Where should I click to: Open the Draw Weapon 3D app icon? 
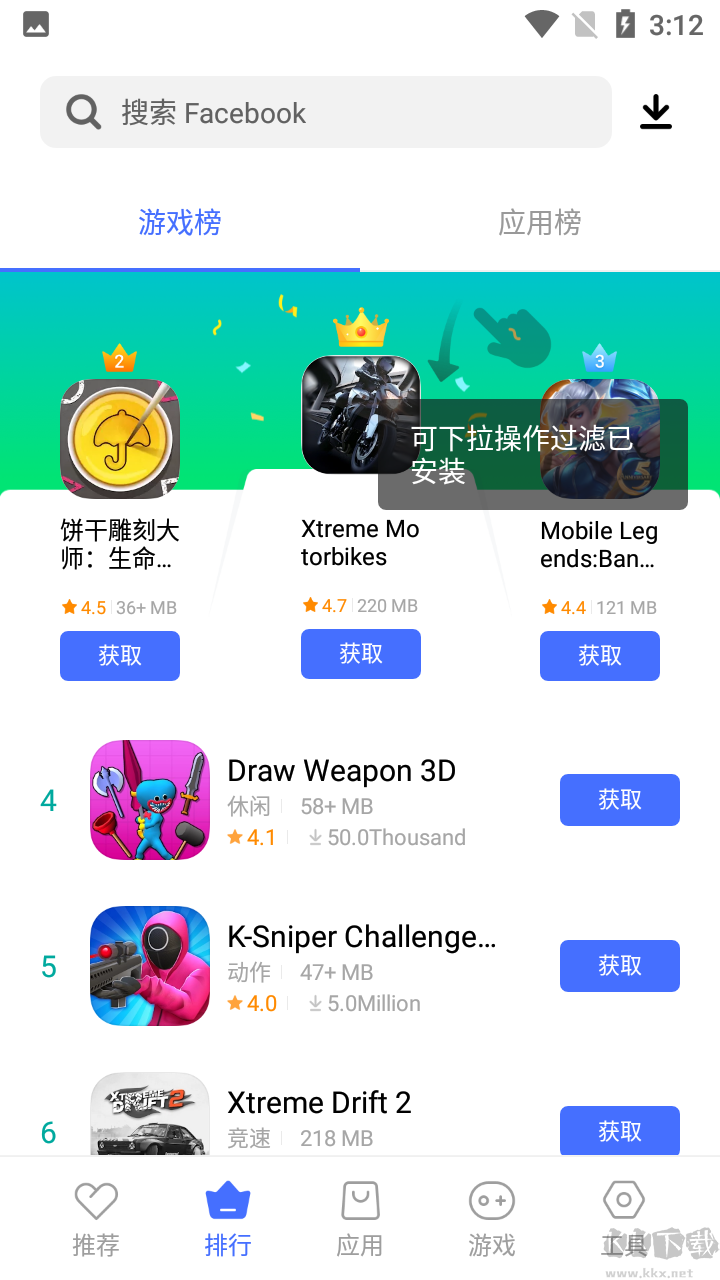[x=149, y=799]
